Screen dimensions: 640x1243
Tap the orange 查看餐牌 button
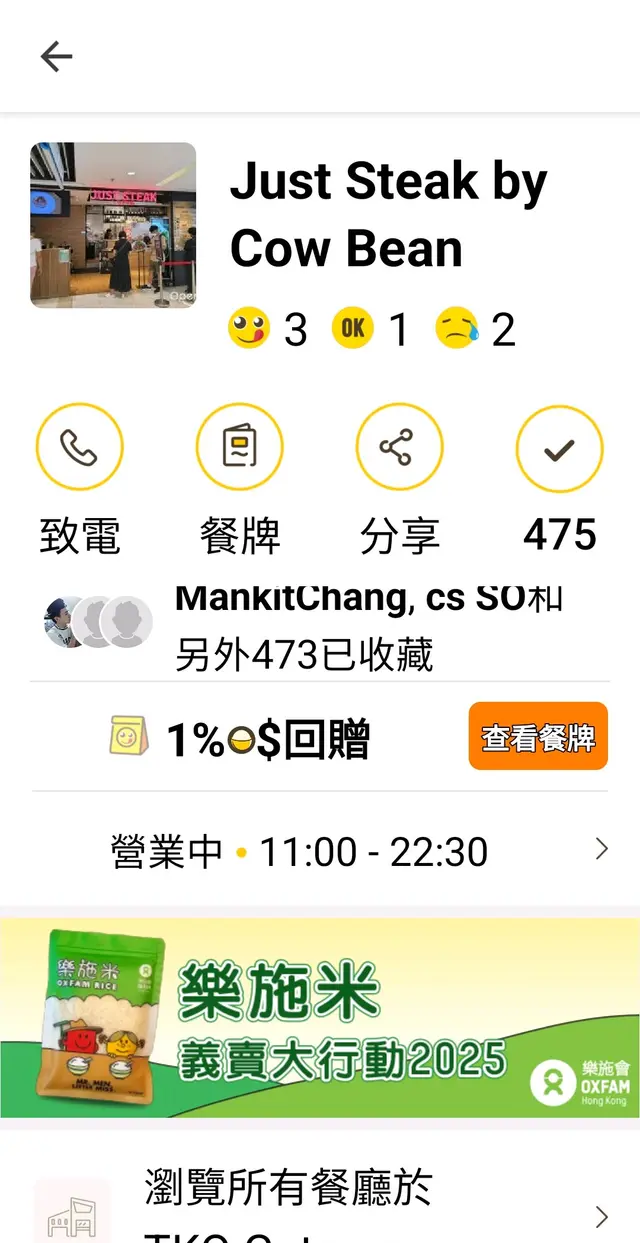click(538, 738)
